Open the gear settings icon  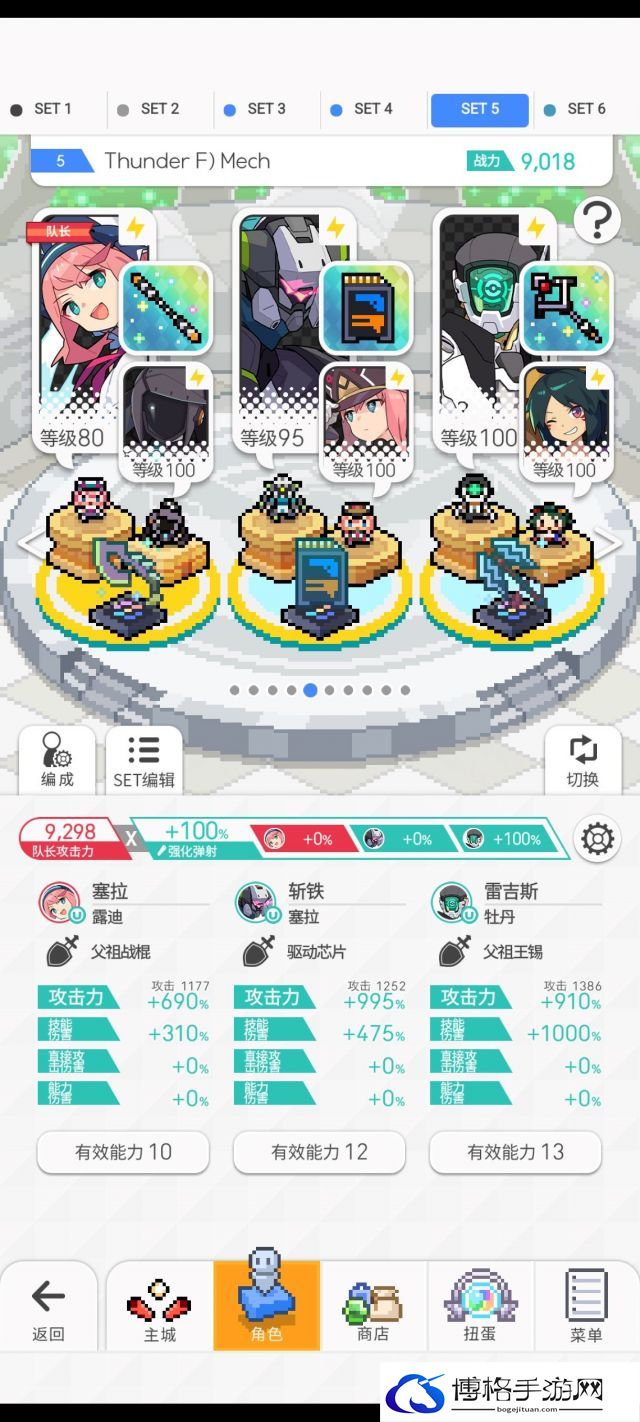tap(597, 838)
